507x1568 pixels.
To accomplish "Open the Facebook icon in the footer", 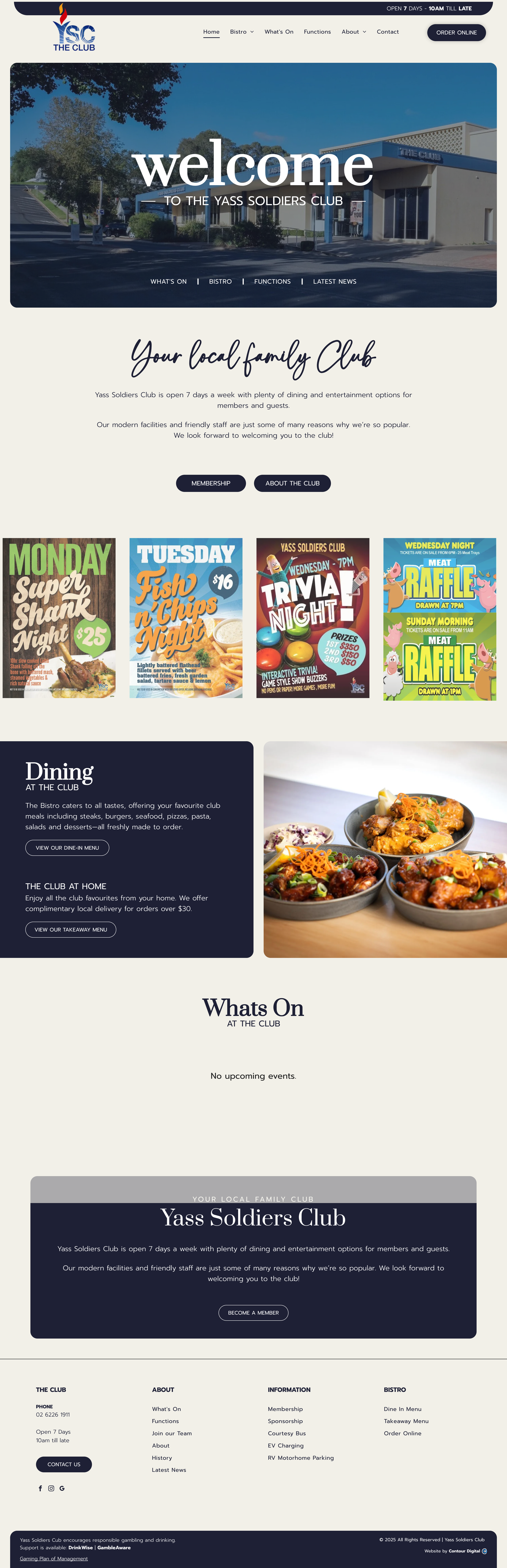I will [x=40, y=1488].
